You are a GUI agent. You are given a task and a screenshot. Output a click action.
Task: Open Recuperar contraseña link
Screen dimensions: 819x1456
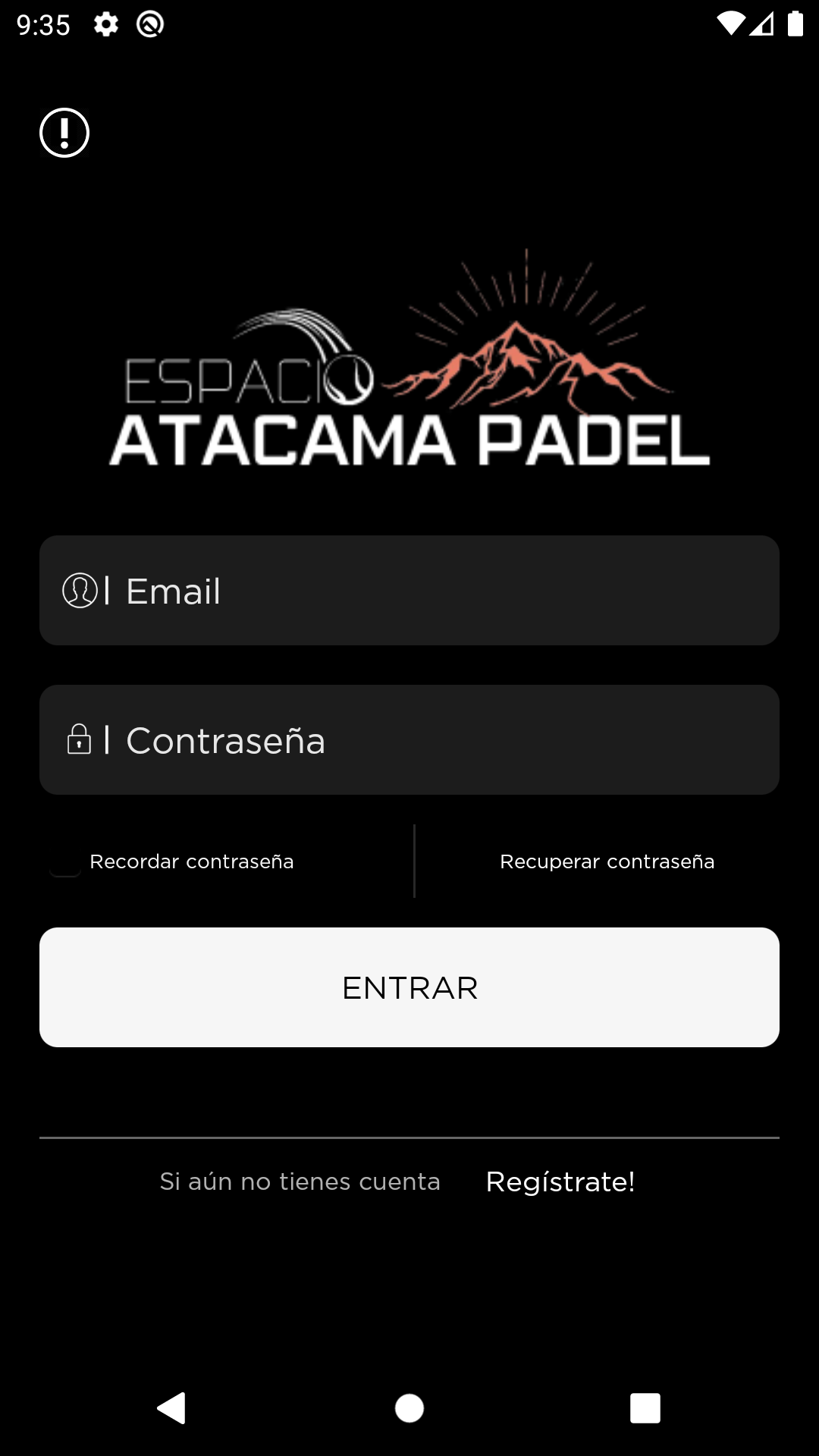click(x=607, y=861)
